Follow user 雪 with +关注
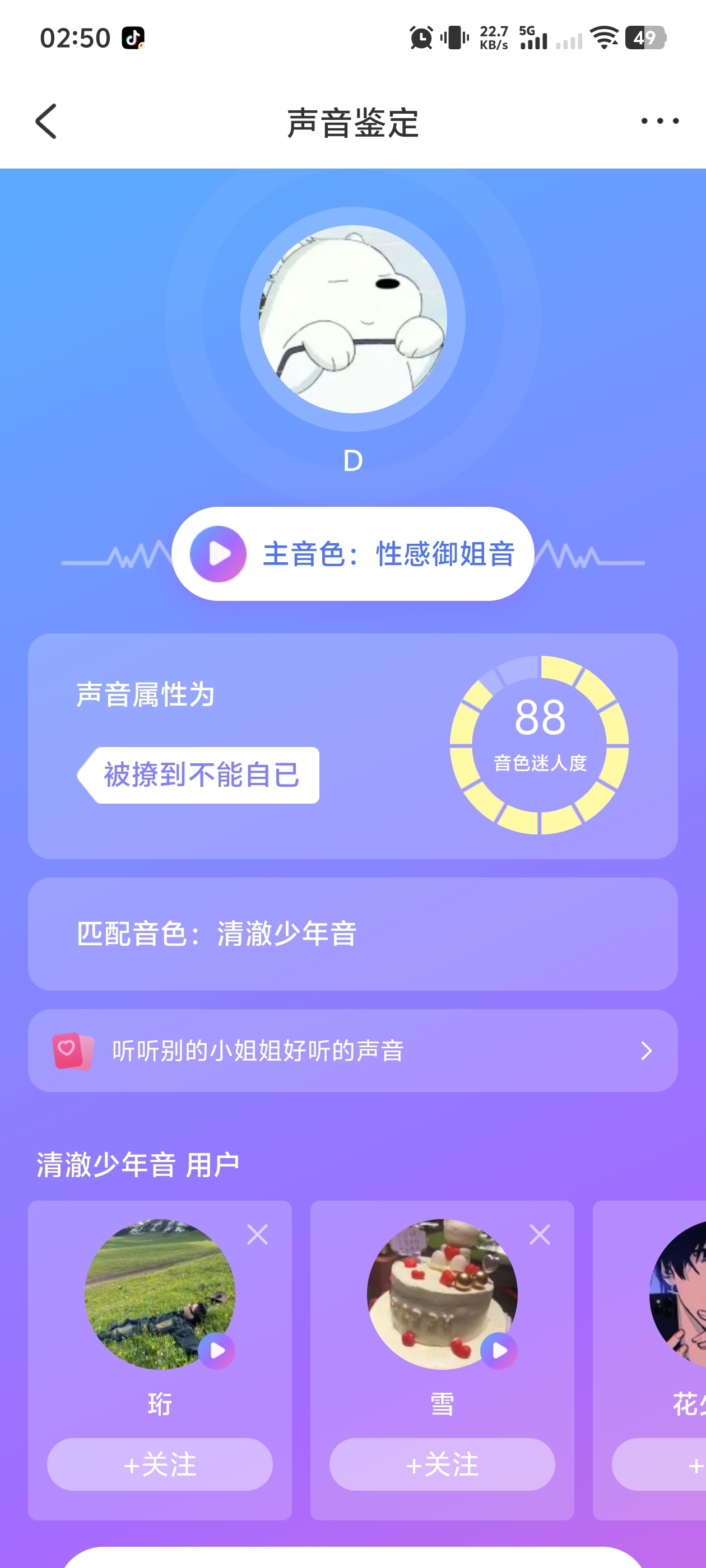The height and width of the screenshot is (1568, 706). 442,1464
